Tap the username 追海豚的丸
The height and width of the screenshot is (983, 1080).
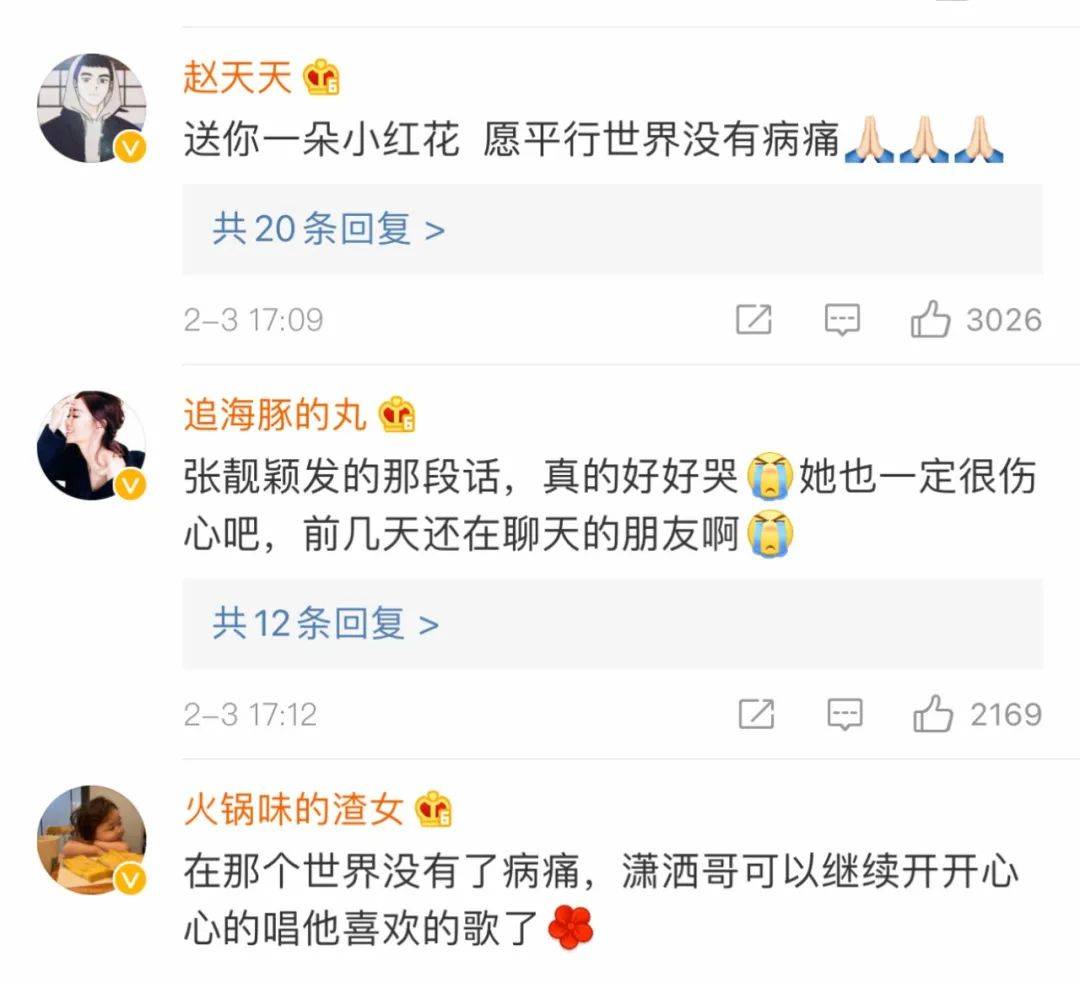tap(275, 414)
